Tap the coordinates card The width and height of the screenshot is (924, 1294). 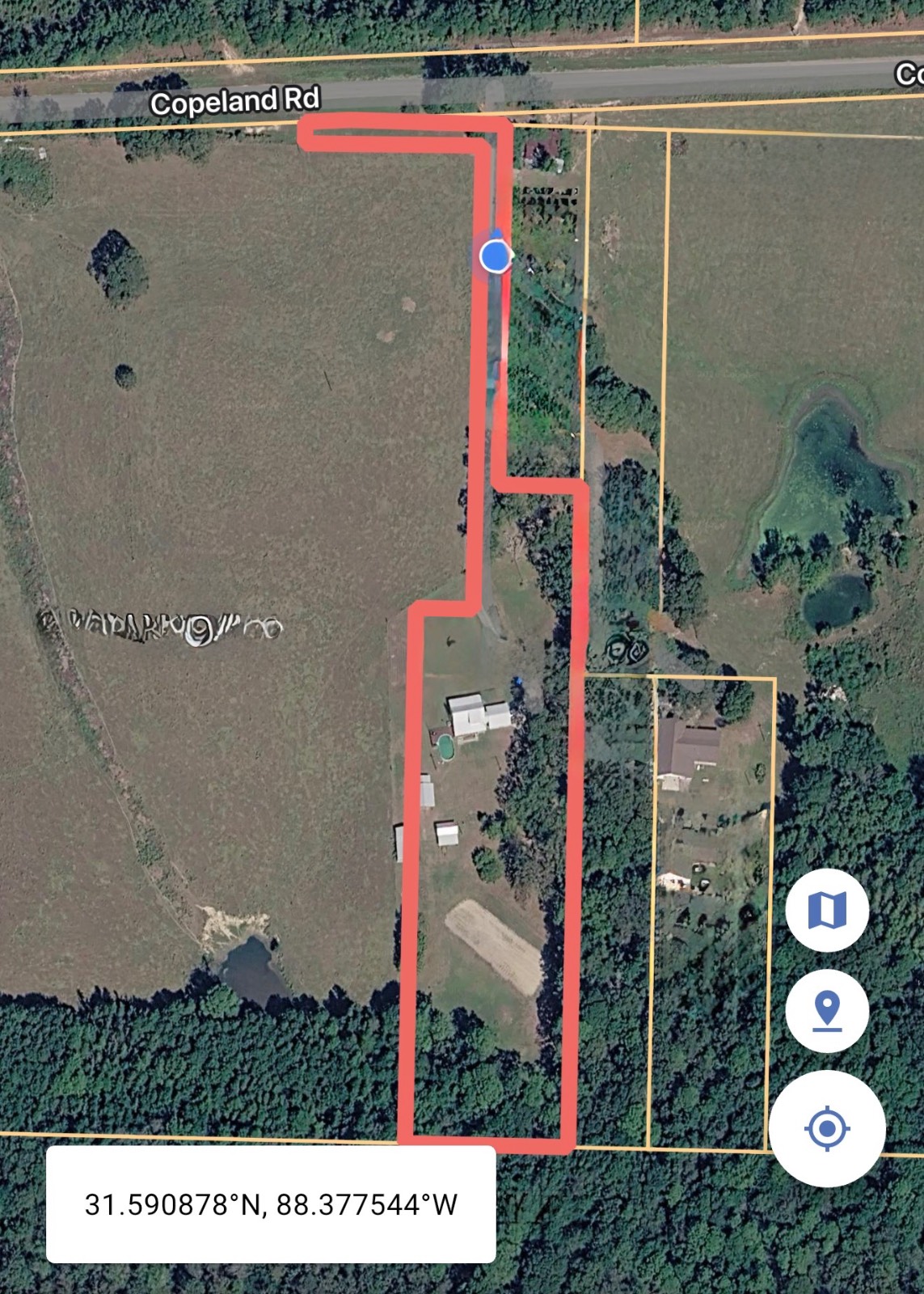[271, 1204]
